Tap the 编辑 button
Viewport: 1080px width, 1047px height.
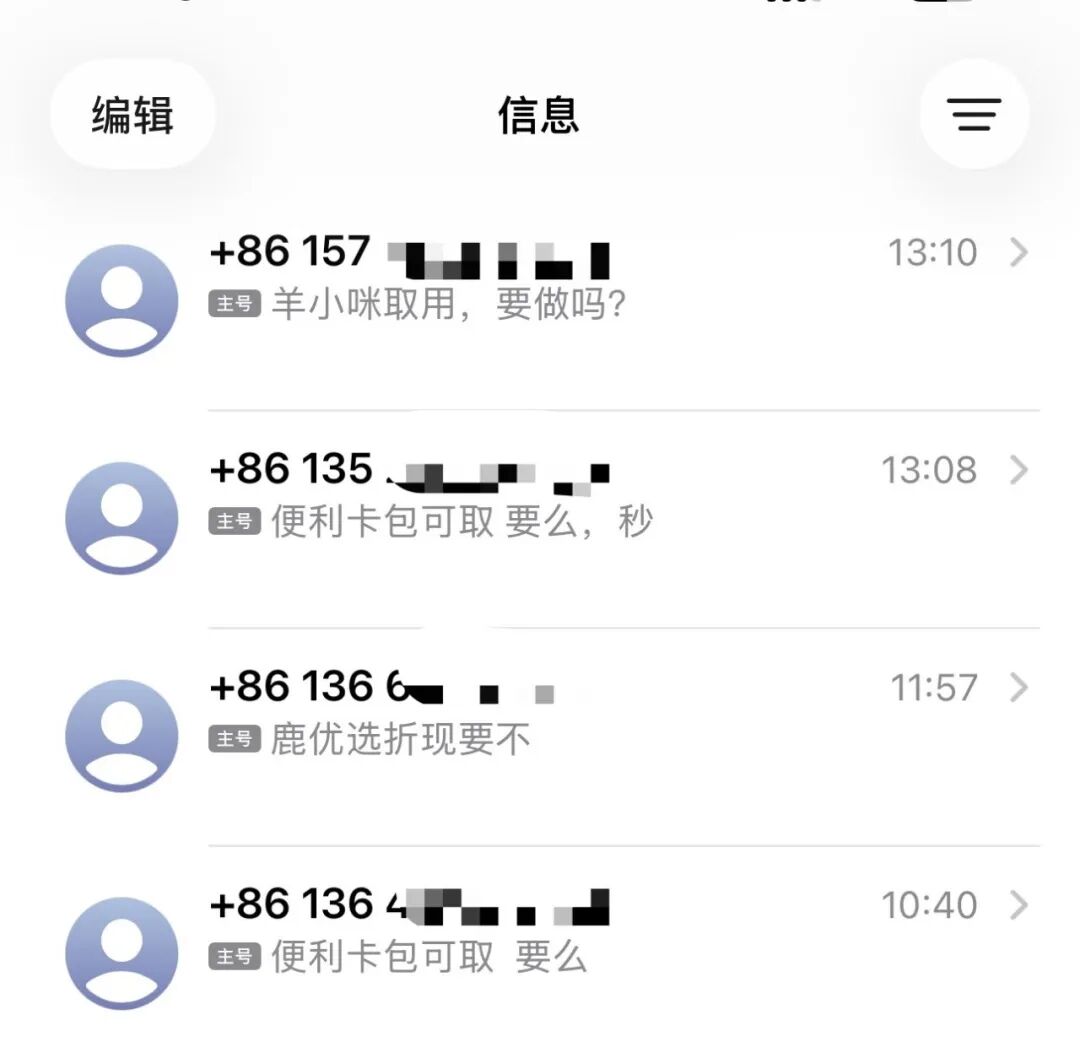[133, 115]
